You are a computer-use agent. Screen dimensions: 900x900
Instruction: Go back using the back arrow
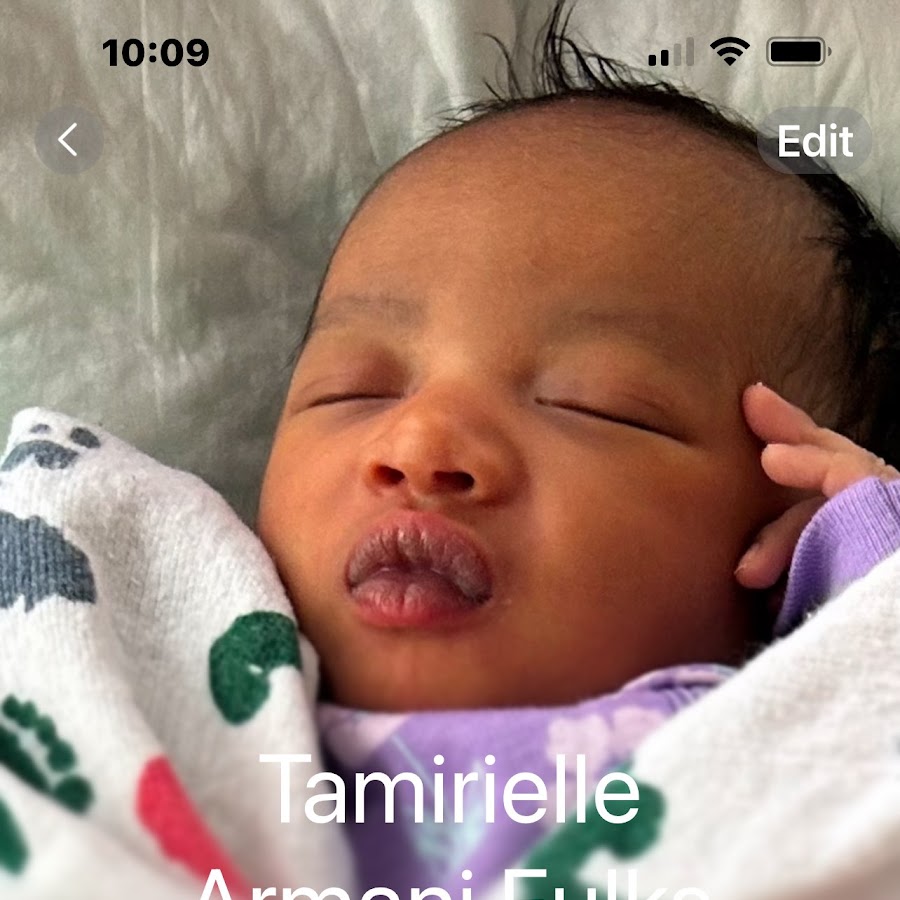(69, 141)
